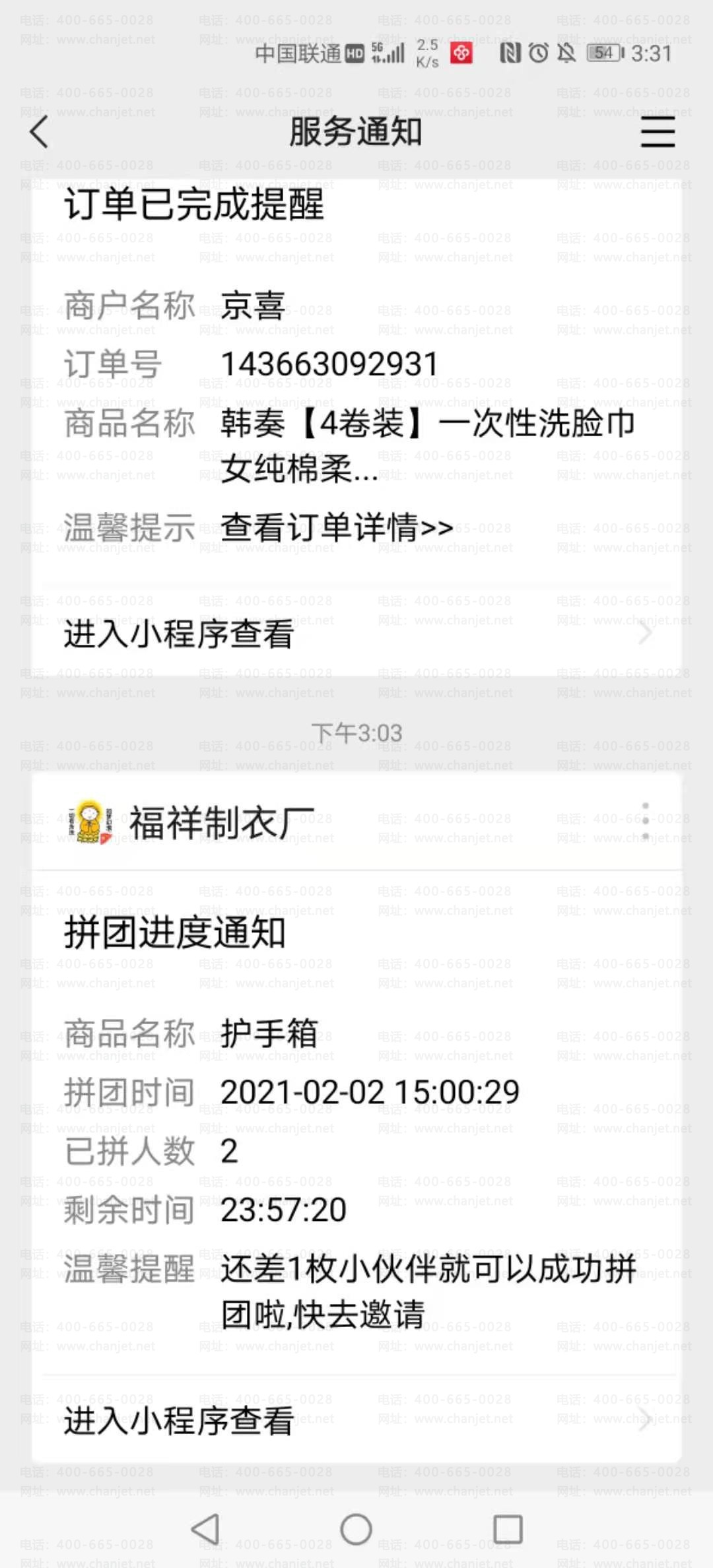Open 福祥制衣厂 account header

[221, 823]
